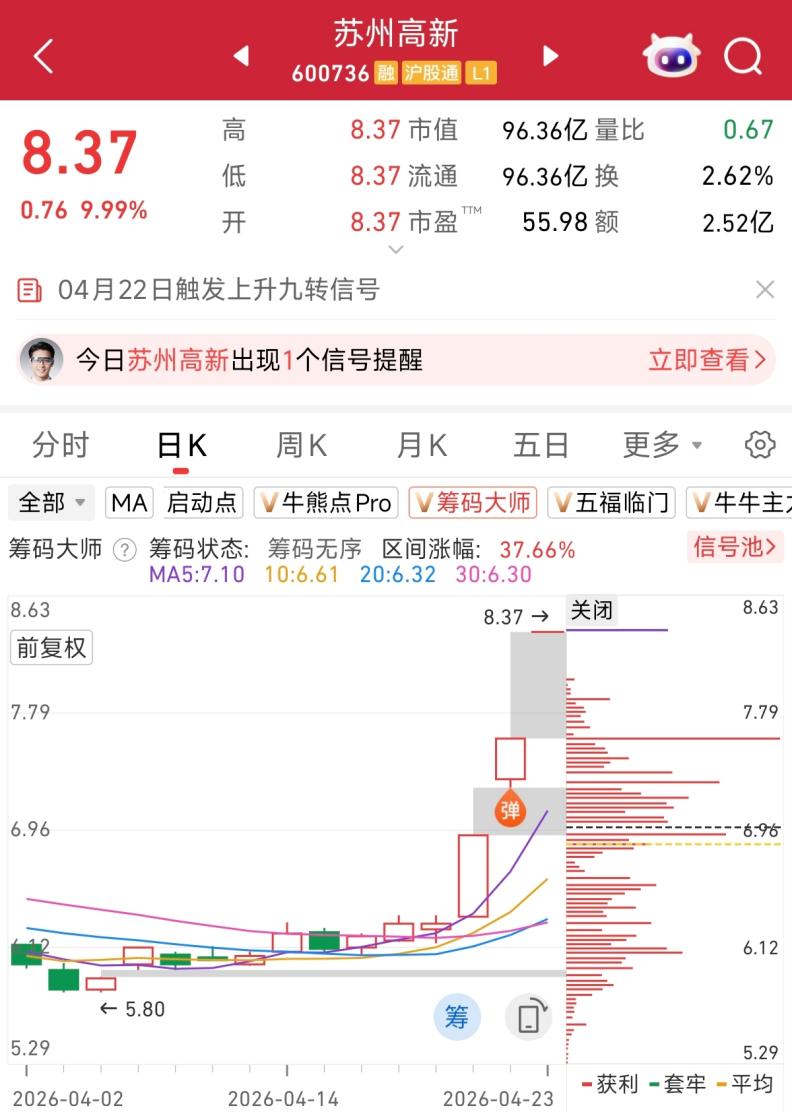Switch to the 五日 chart tab
Screen dimensions: 792x1112
[541, 445]
